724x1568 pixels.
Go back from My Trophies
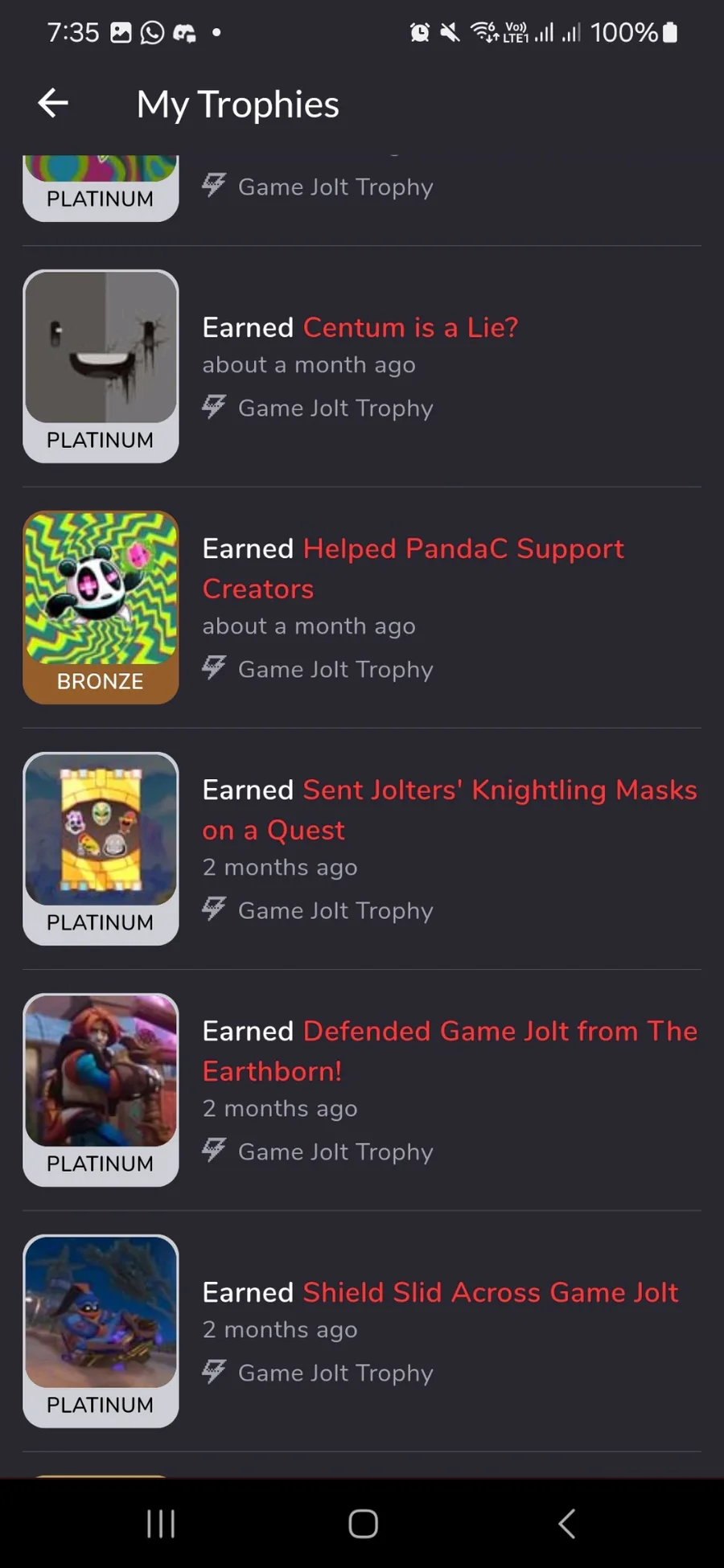coord(53,103)
